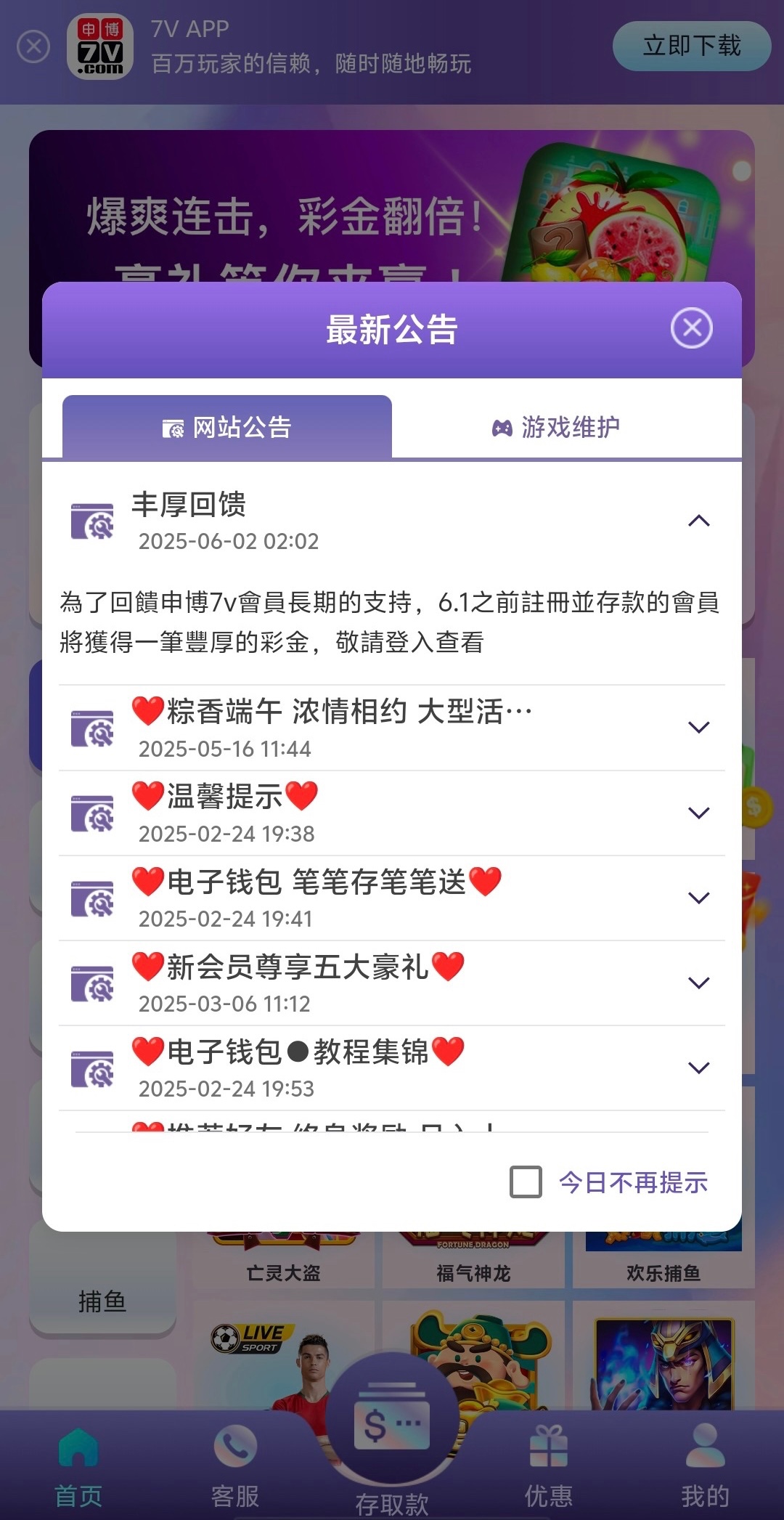
Task: Switch to the 游戏维护 tab
Action: (556, 427)
